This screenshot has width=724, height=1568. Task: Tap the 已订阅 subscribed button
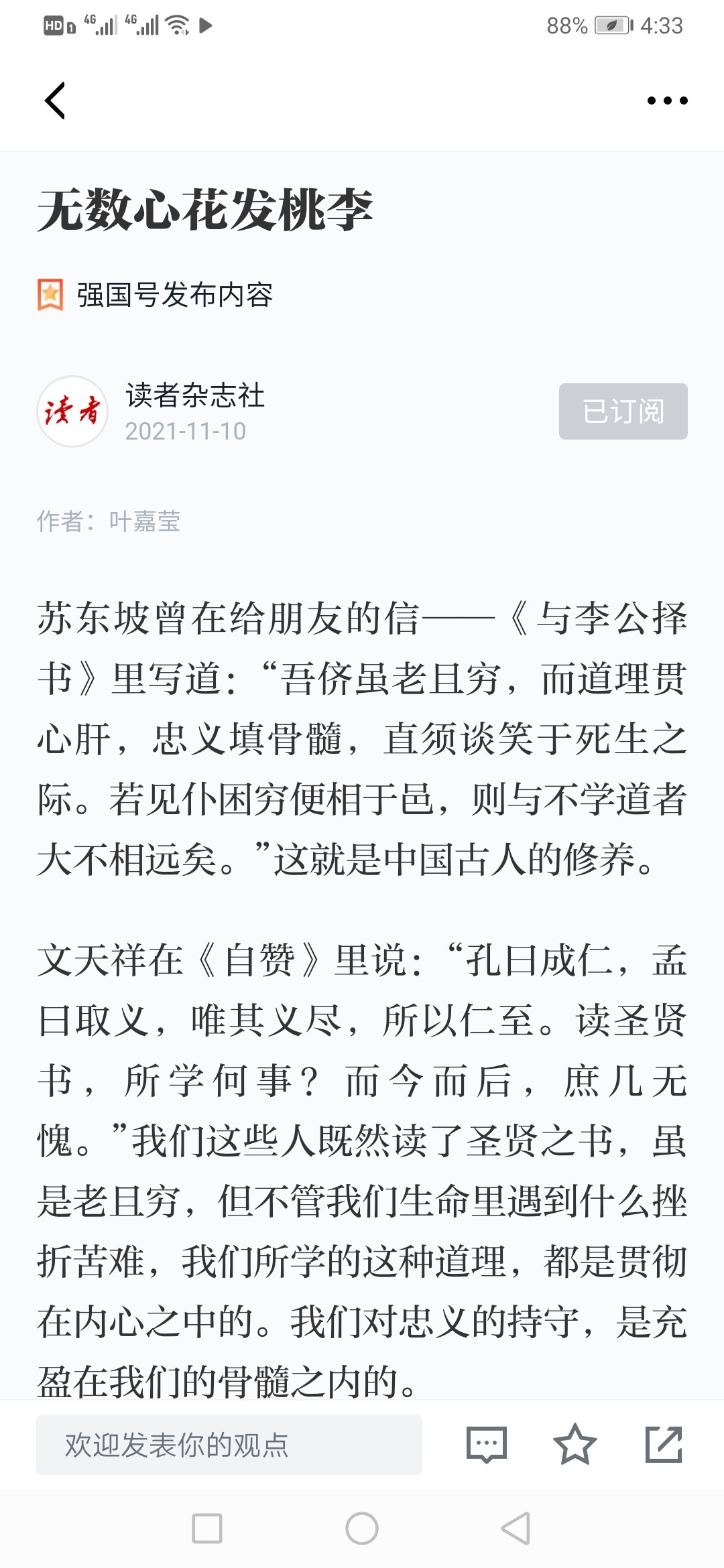pyautogui.click(x=623, y=411)
